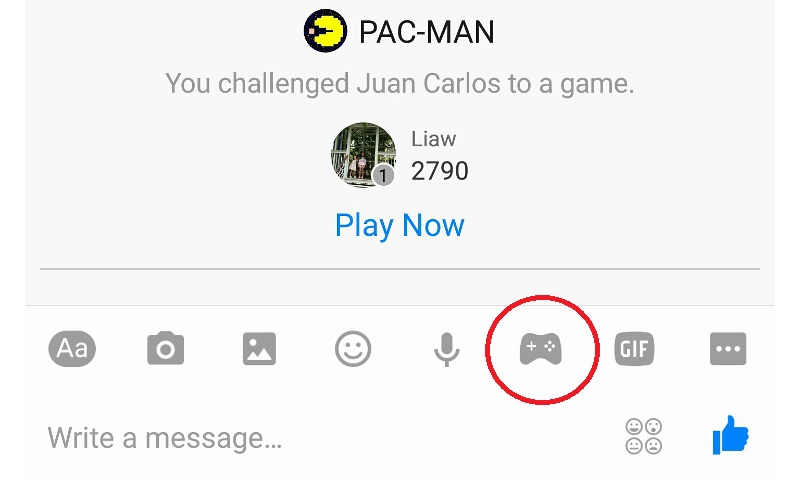Open the emoji faces selector

click(644, 437)
